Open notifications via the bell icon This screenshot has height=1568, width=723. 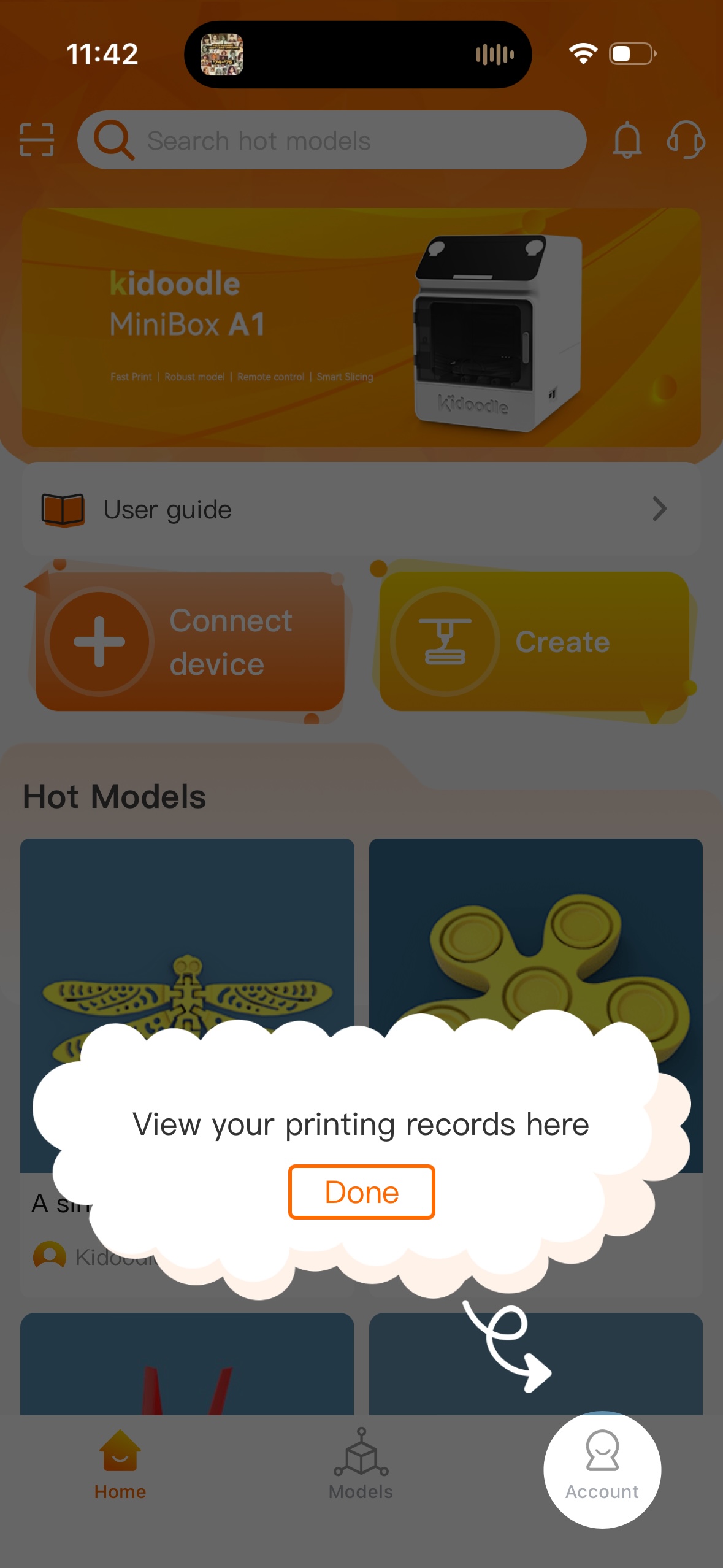tap(627, 140)
